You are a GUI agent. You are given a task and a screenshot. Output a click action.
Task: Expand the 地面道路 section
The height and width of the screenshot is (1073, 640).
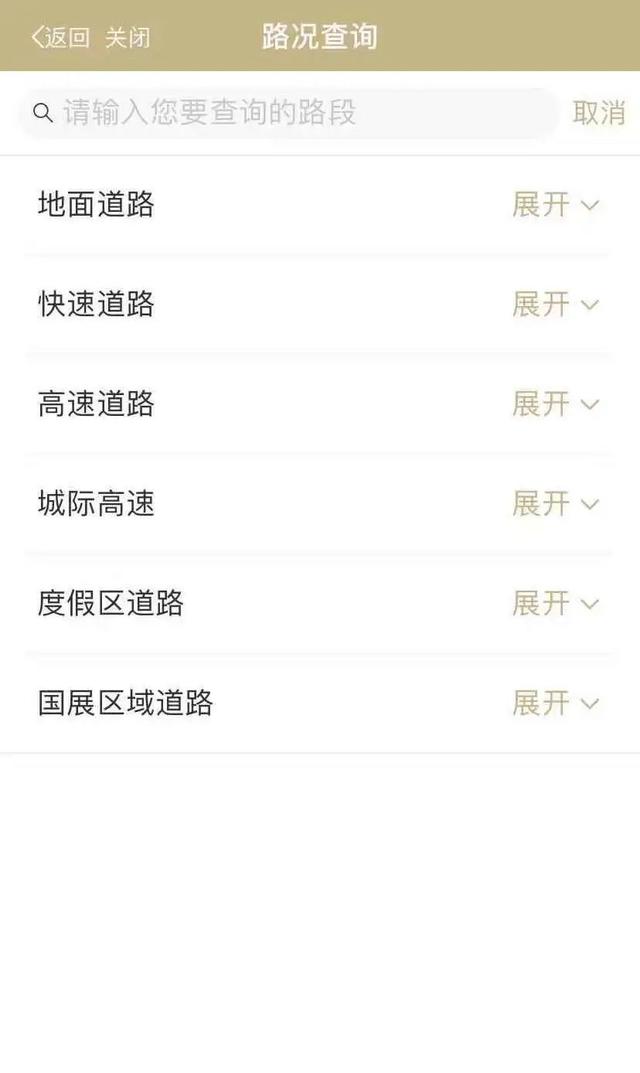point(555,205)
